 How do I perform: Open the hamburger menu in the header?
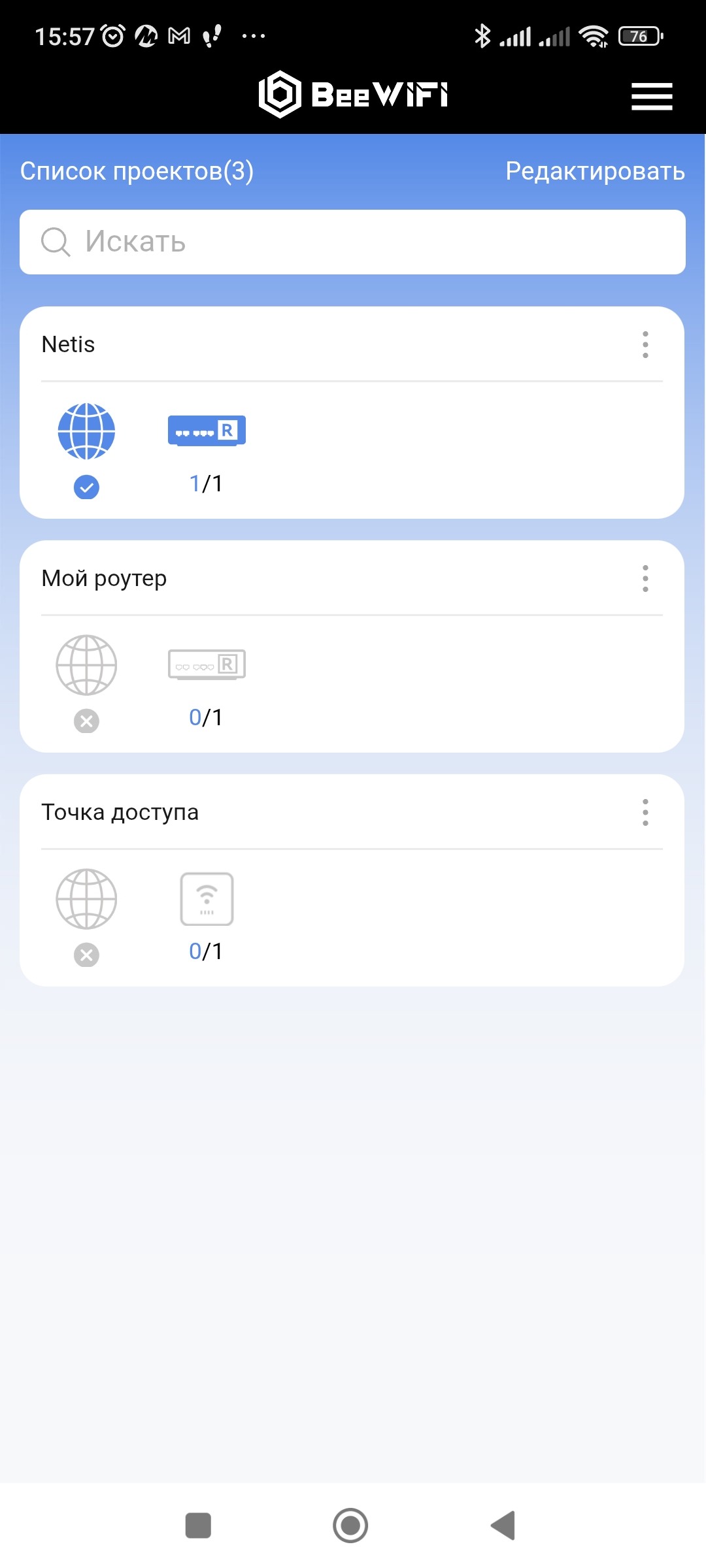click(x=652, y=96)
